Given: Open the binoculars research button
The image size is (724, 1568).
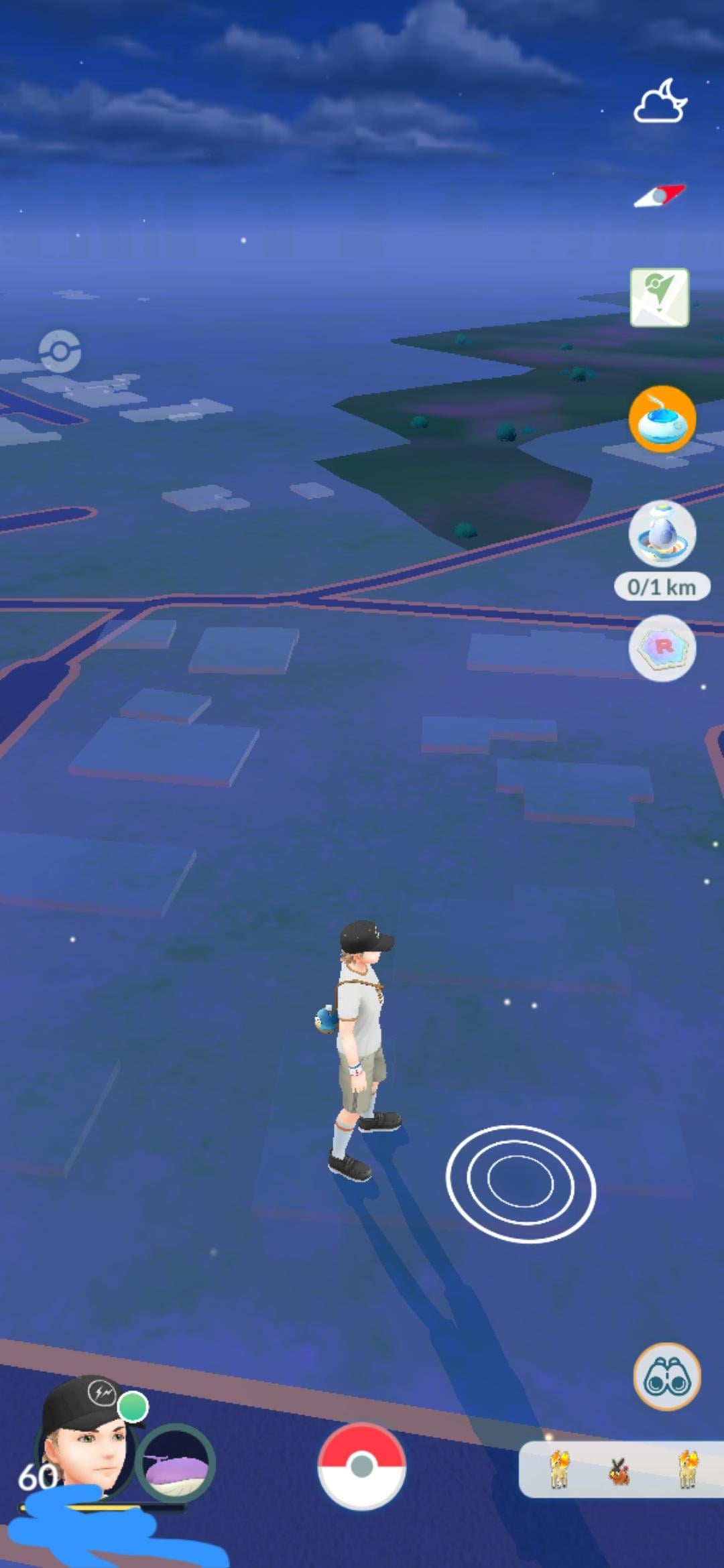Looking at the screenshot, I should [666, 1376].
